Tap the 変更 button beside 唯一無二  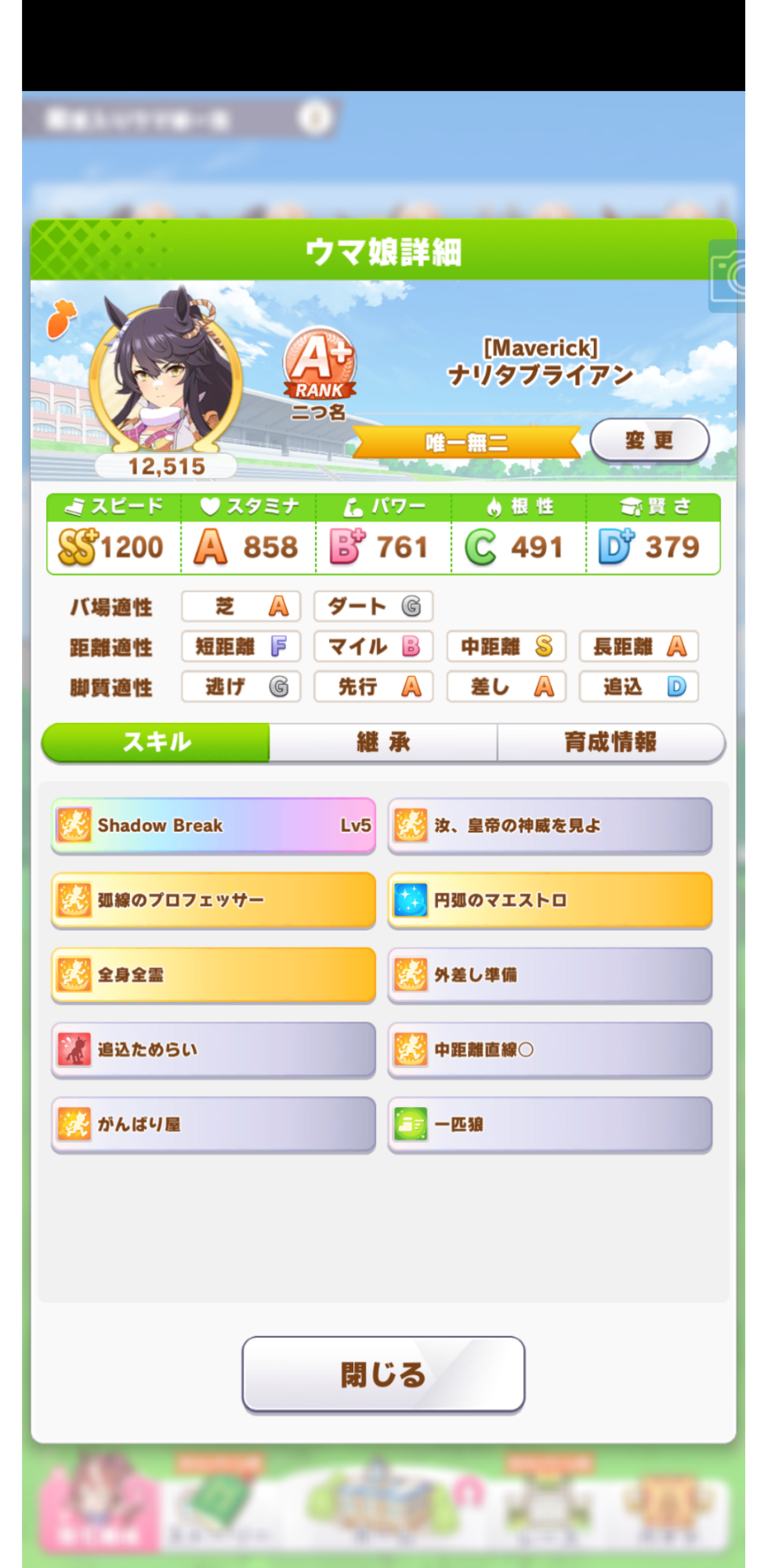[x=649, y=440]
